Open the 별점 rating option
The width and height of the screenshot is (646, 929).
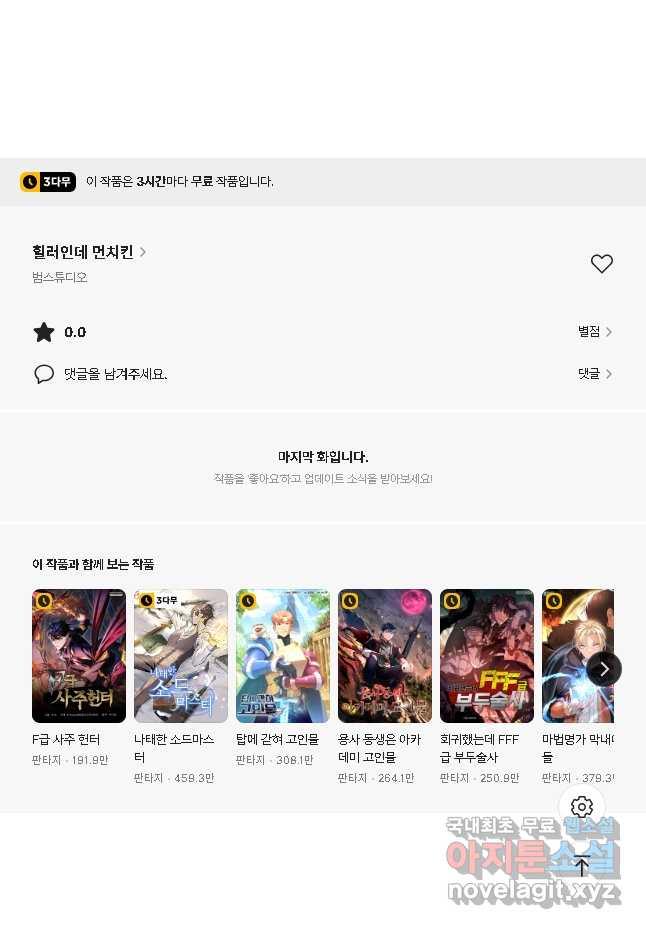pyautogui.click(x=594, y=332)
